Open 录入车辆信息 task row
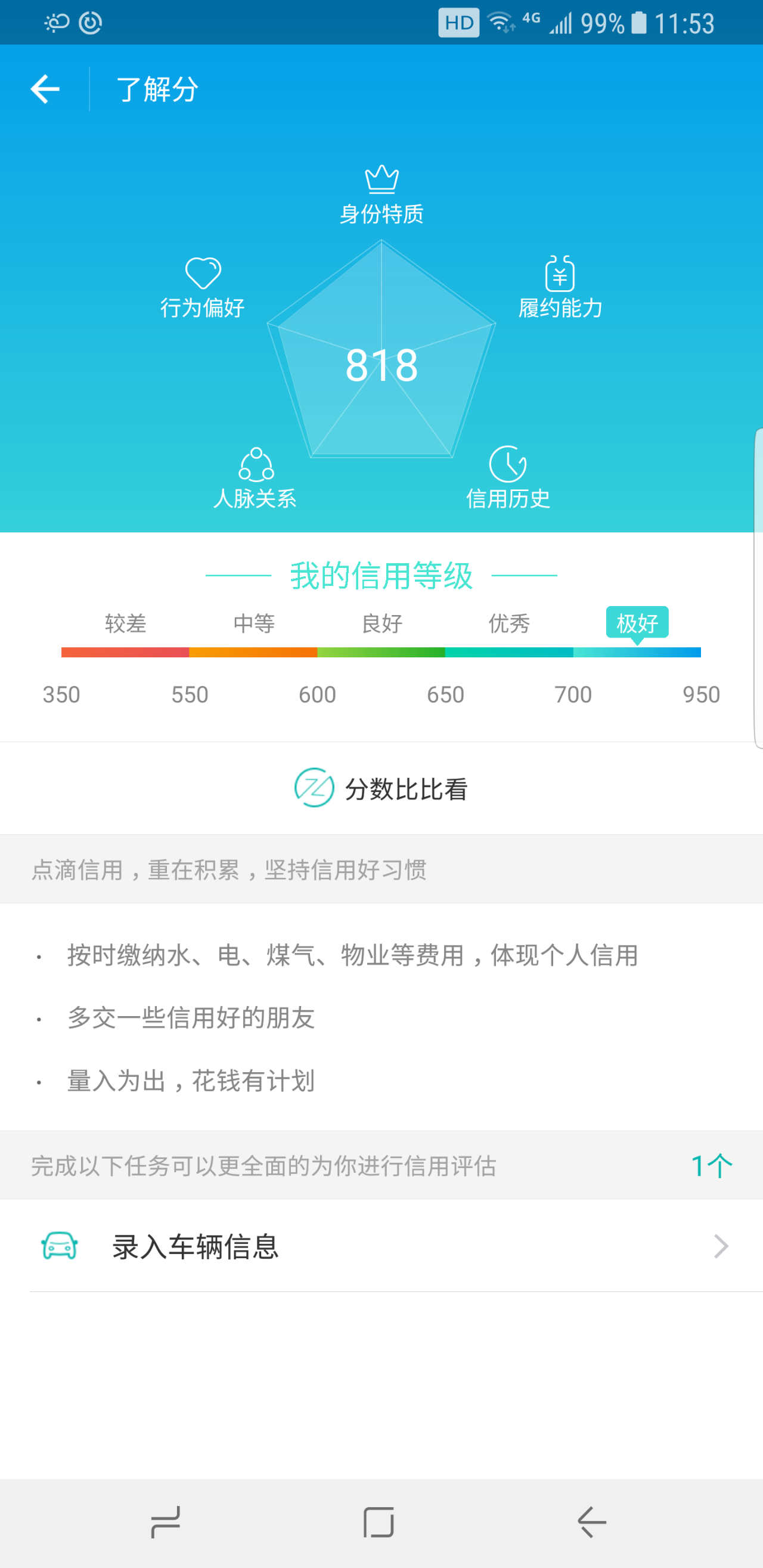 click(381, 1246)
